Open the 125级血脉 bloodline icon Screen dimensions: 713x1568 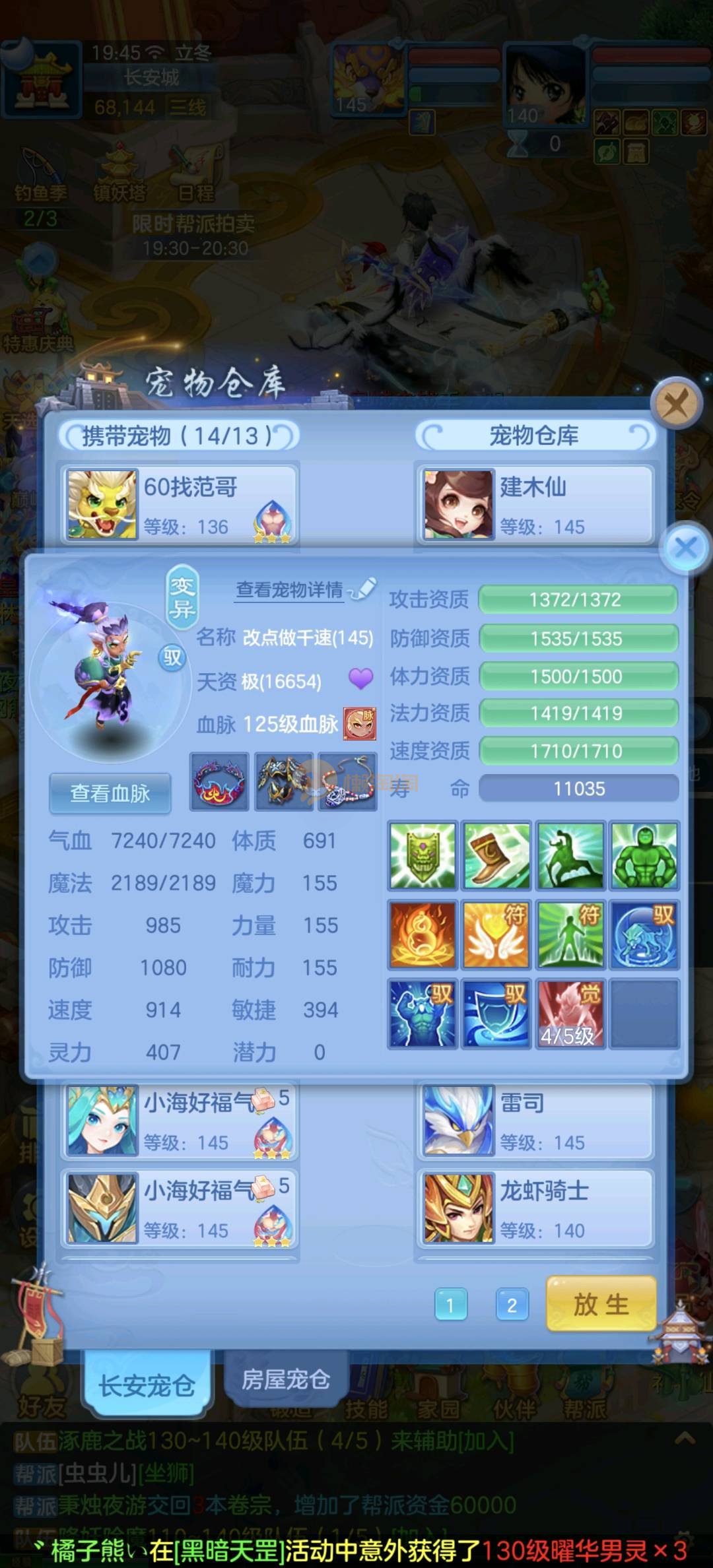[360, 724]
